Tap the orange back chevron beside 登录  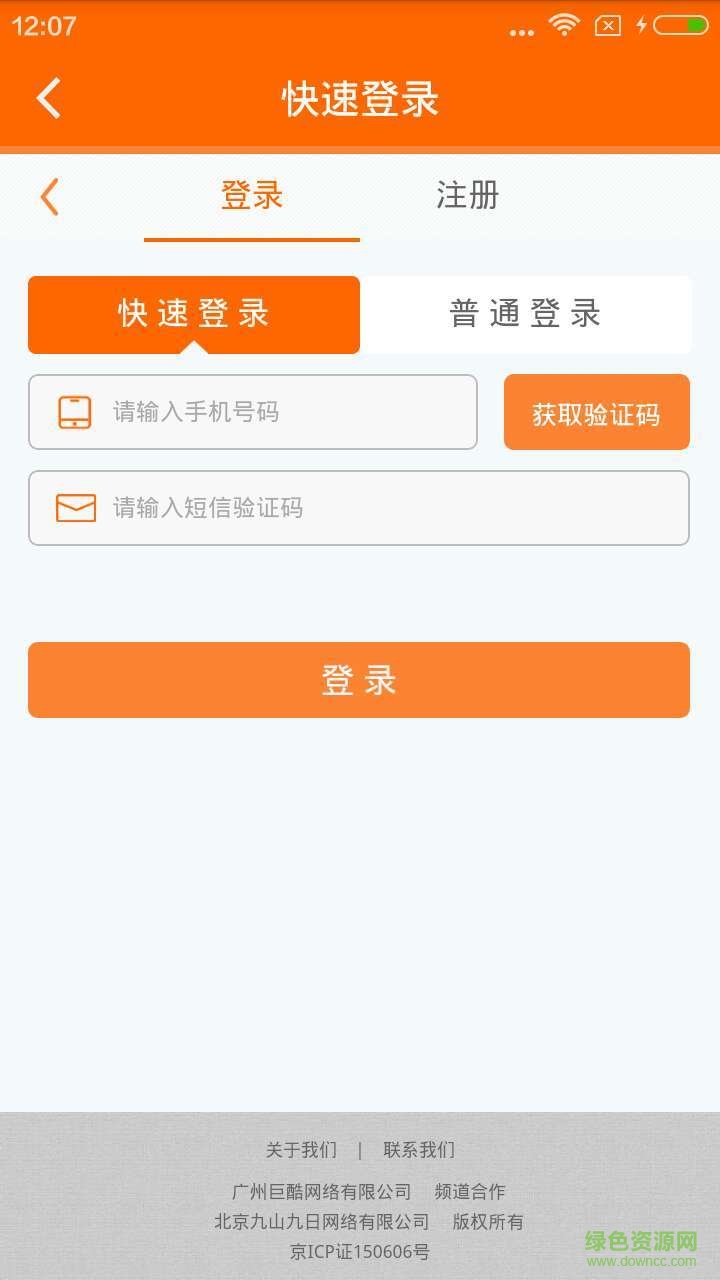coord(49,196)
